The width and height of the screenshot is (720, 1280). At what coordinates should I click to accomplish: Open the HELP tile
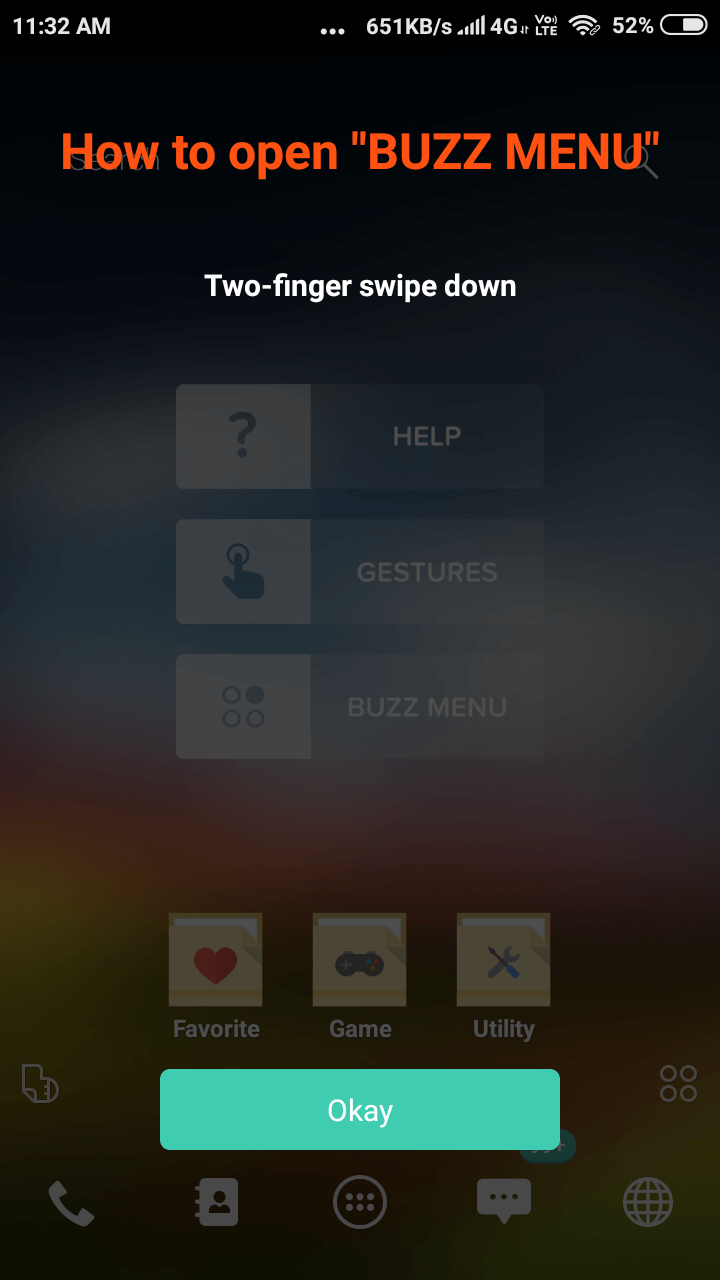pos(360,436)
